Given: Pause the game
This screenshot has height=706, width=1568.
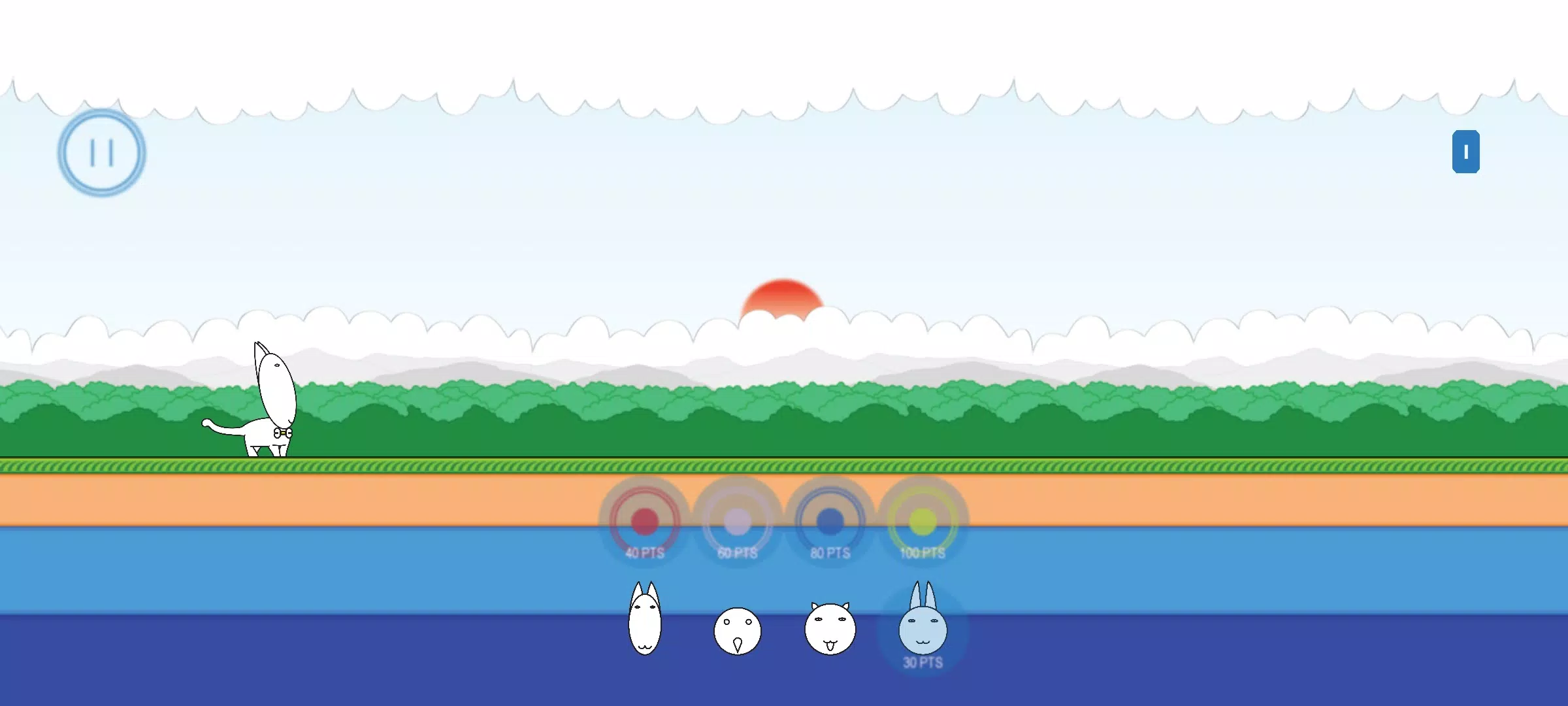Looking at the screenshot, I should [101, 152].
